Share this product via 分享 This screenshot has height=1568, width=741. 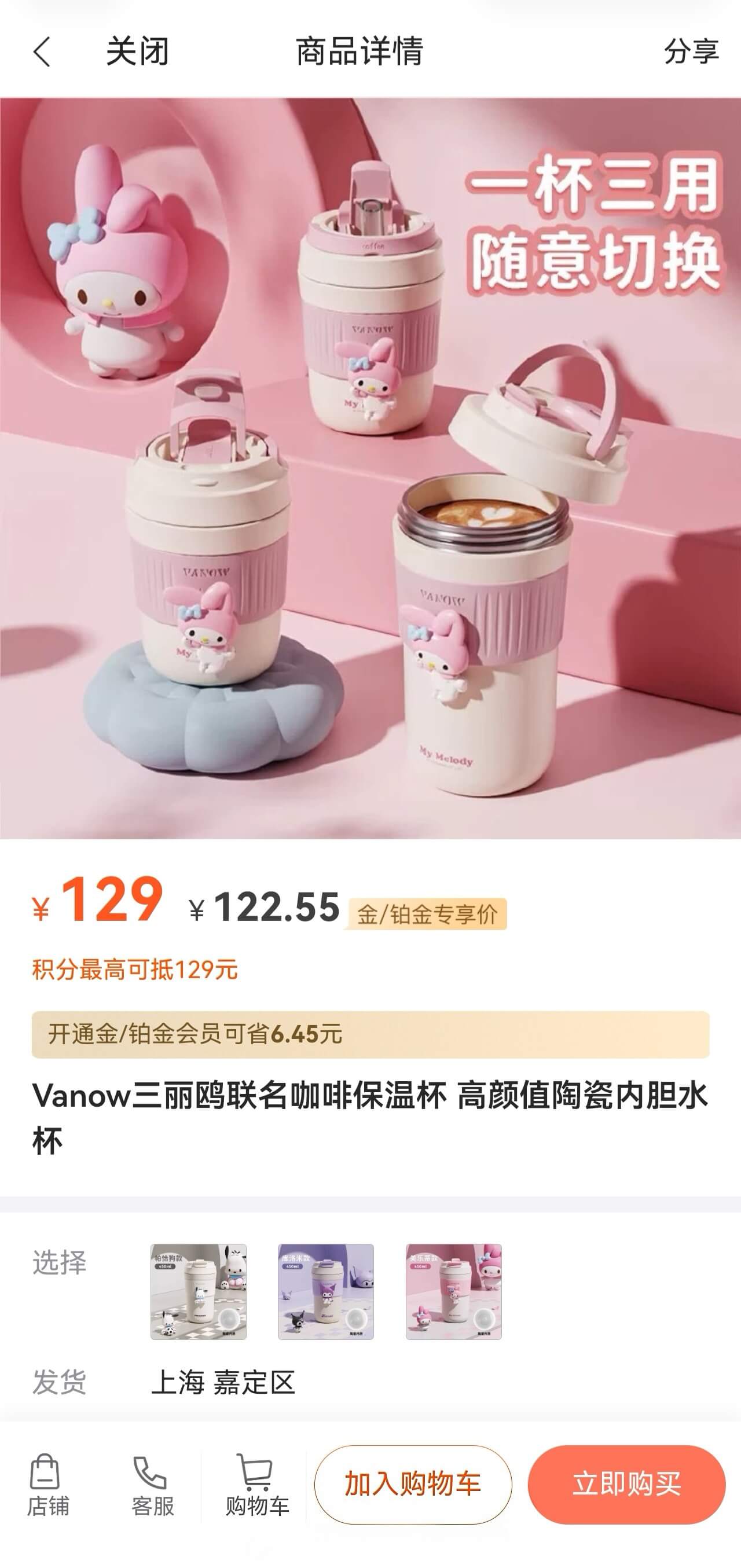691,54
